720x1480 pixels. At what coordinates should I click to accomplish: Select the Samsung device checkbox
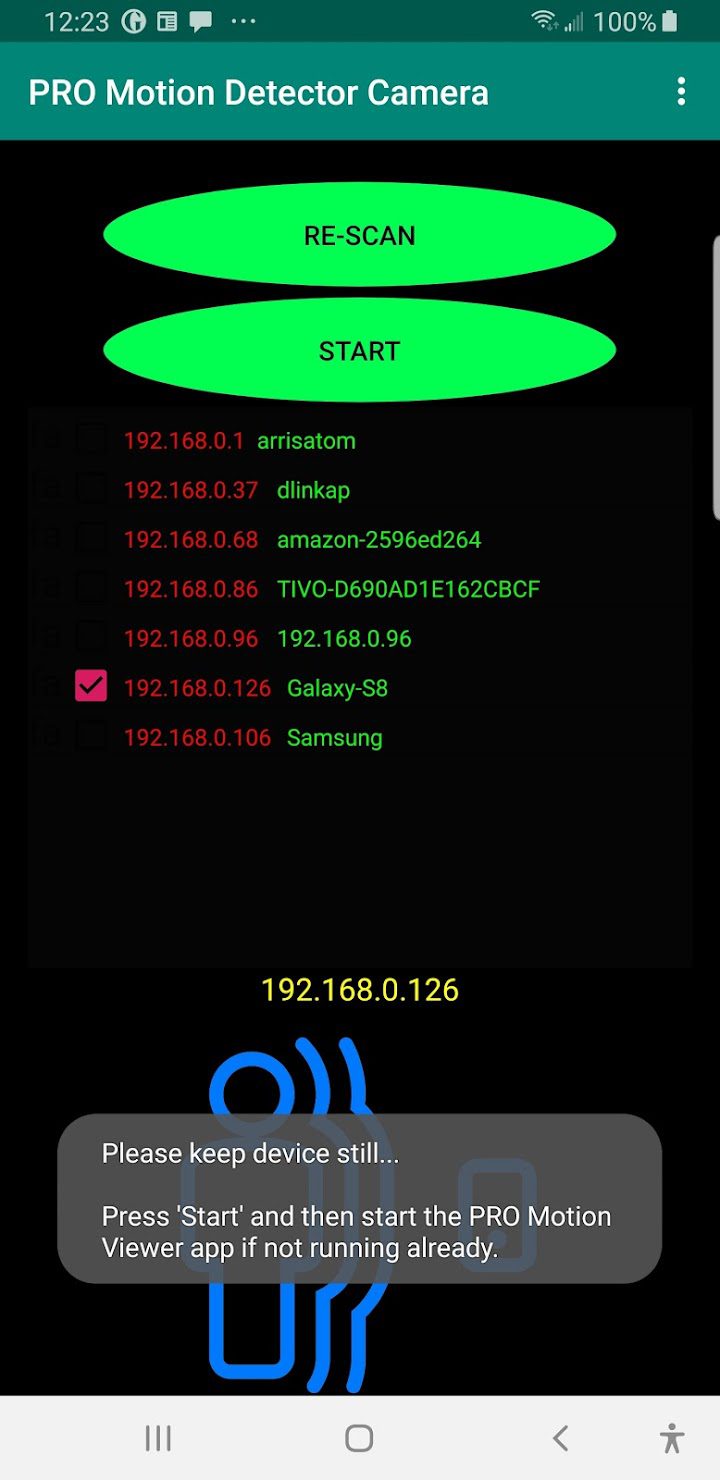[x=91, y=737]
